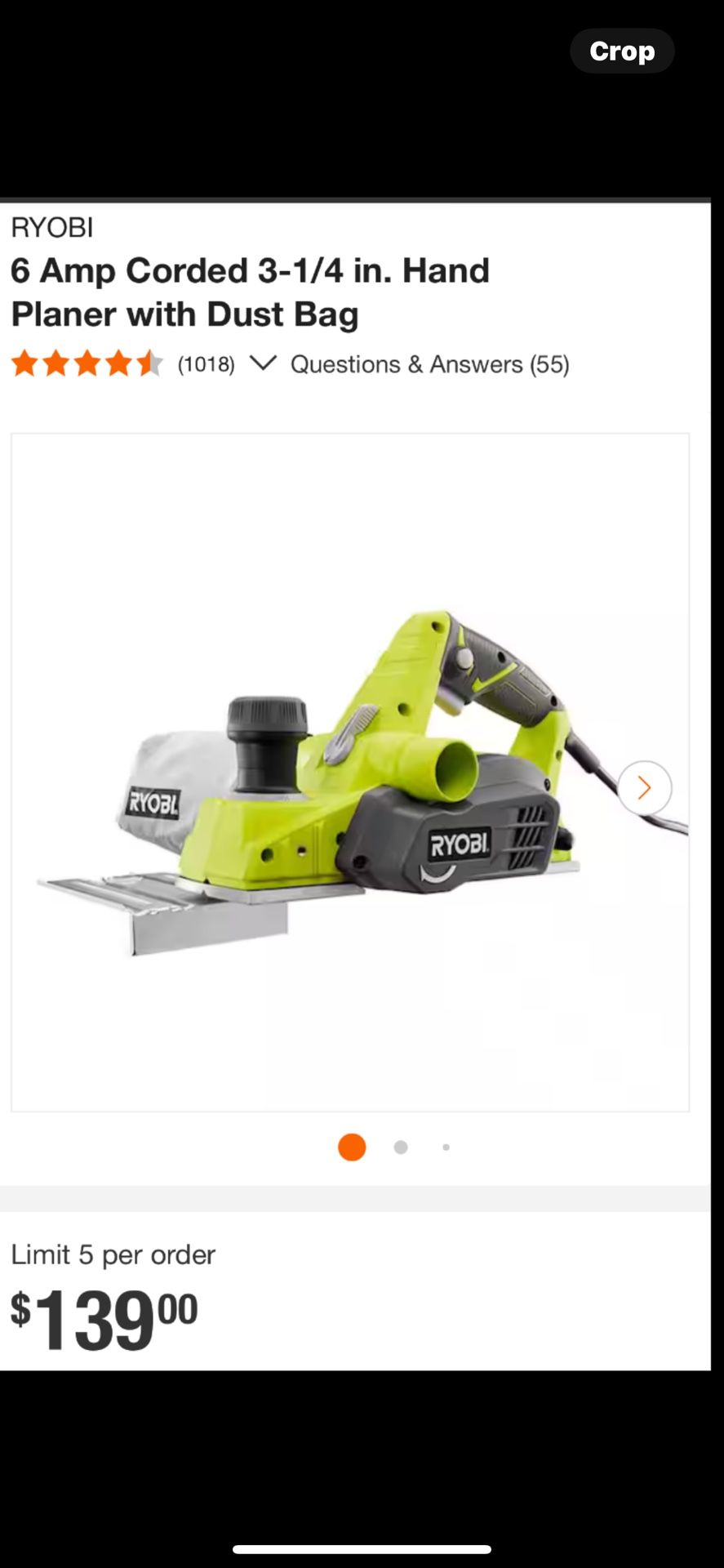
Task: Select the second gray carousel dot
Action: [x=401, y=1147]
